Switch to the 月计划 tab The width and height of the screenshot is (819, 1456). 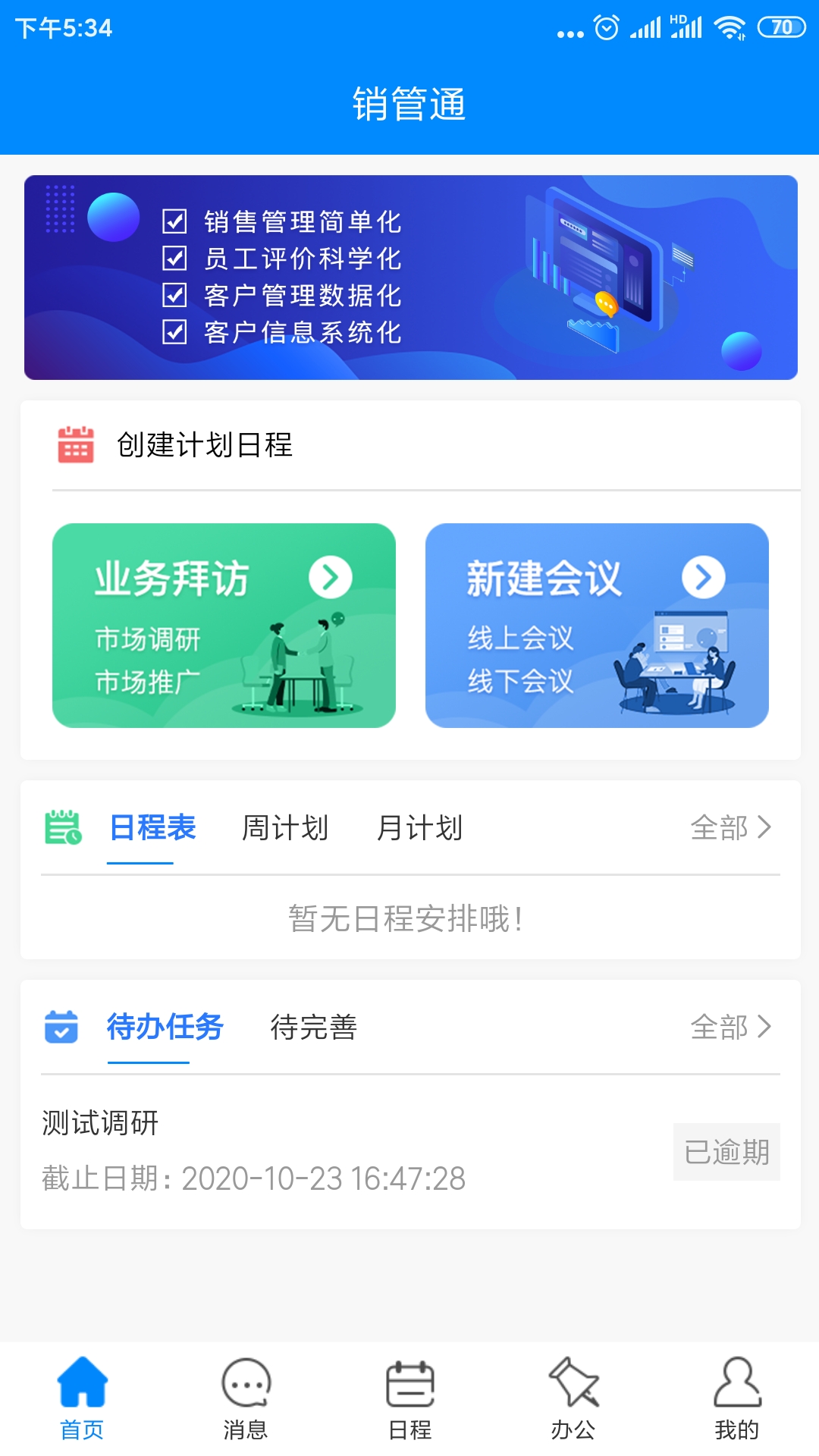click(419, 827)
